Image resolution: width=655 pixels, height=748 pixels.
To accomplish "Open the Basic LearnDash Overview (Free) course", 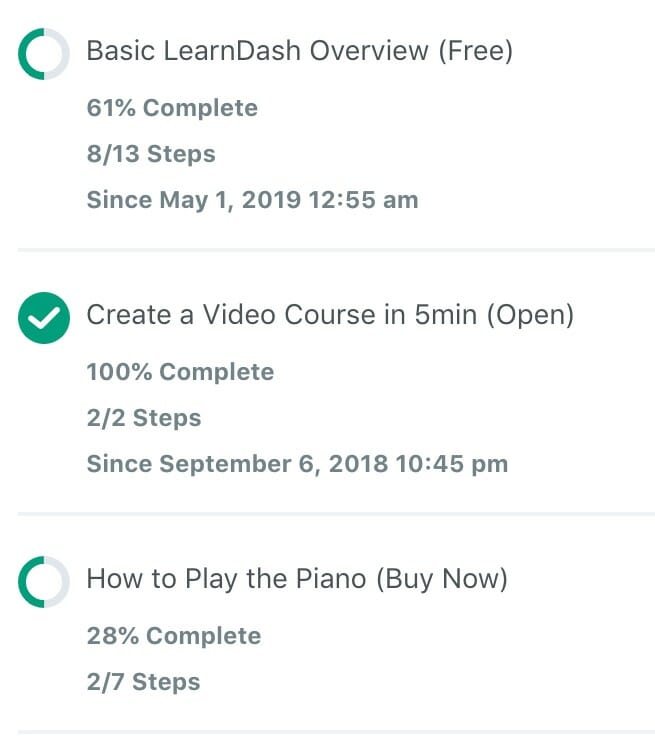I will 299,51.
